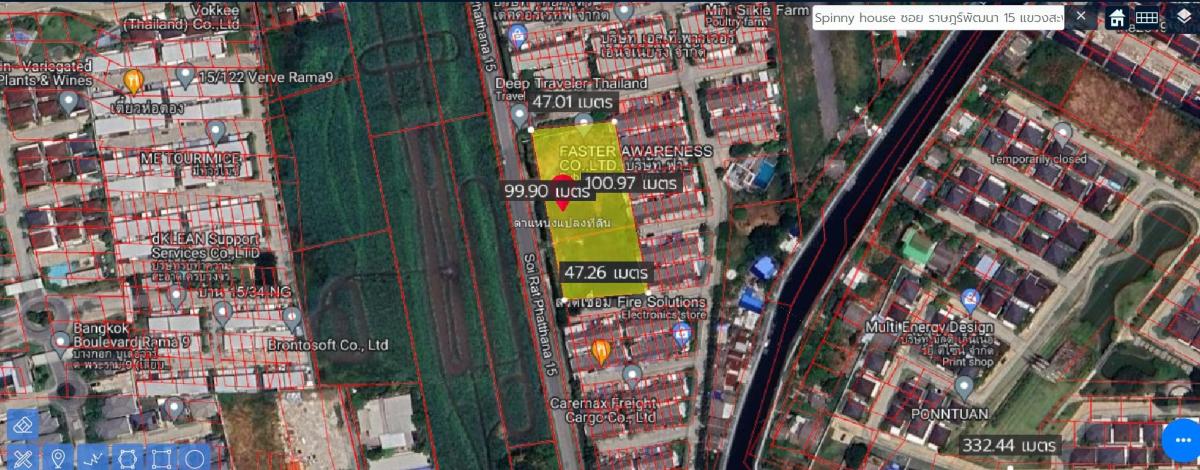Image resolution: width=1200 pixels, height=470 pixels.
Task: Tap the Spinny house search field
Action: tap(936, 17)
